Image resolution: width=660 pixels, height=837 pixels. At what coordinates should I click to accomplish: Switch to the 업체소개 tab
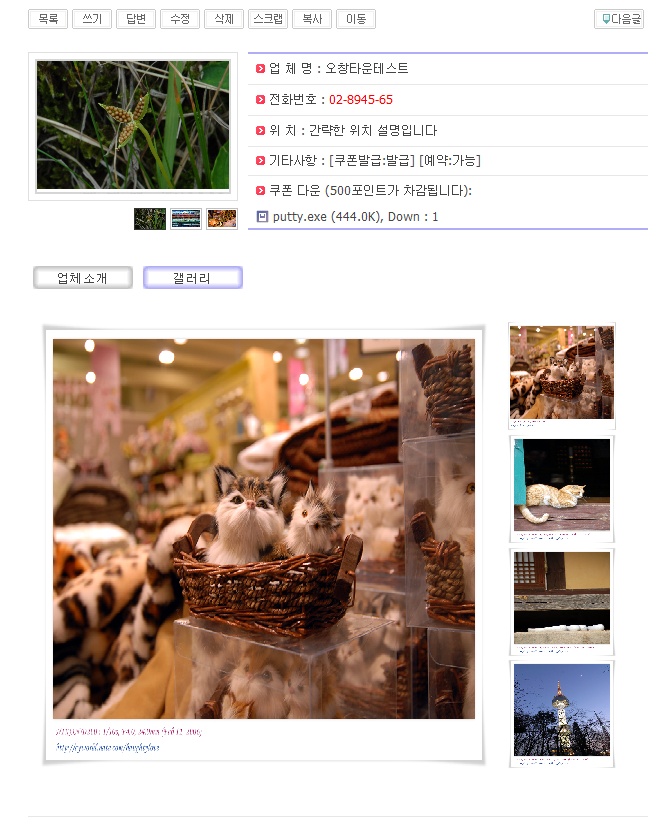point(82,278)
